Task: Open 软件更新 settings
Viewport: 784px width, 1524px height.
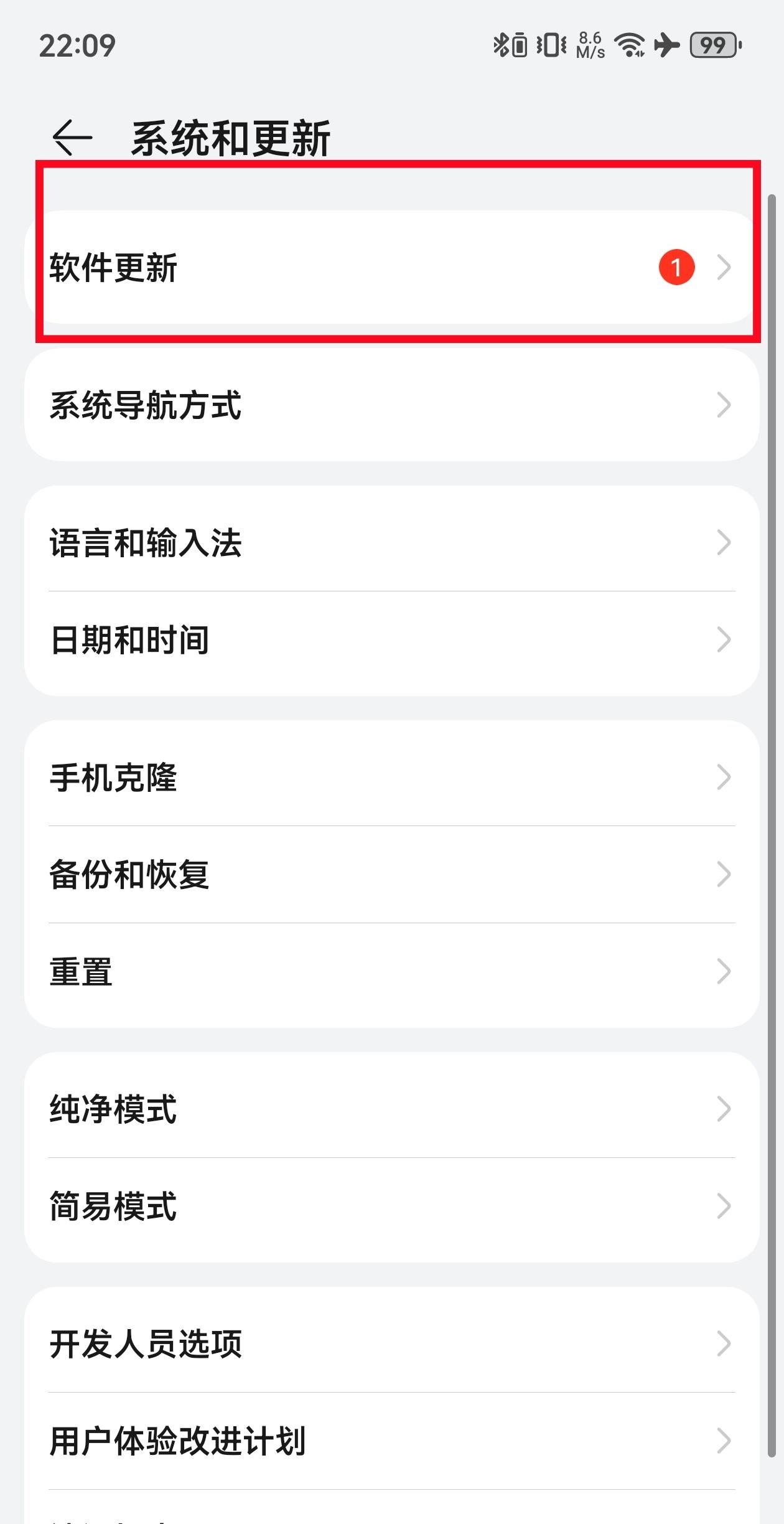Action: (391, 268)
